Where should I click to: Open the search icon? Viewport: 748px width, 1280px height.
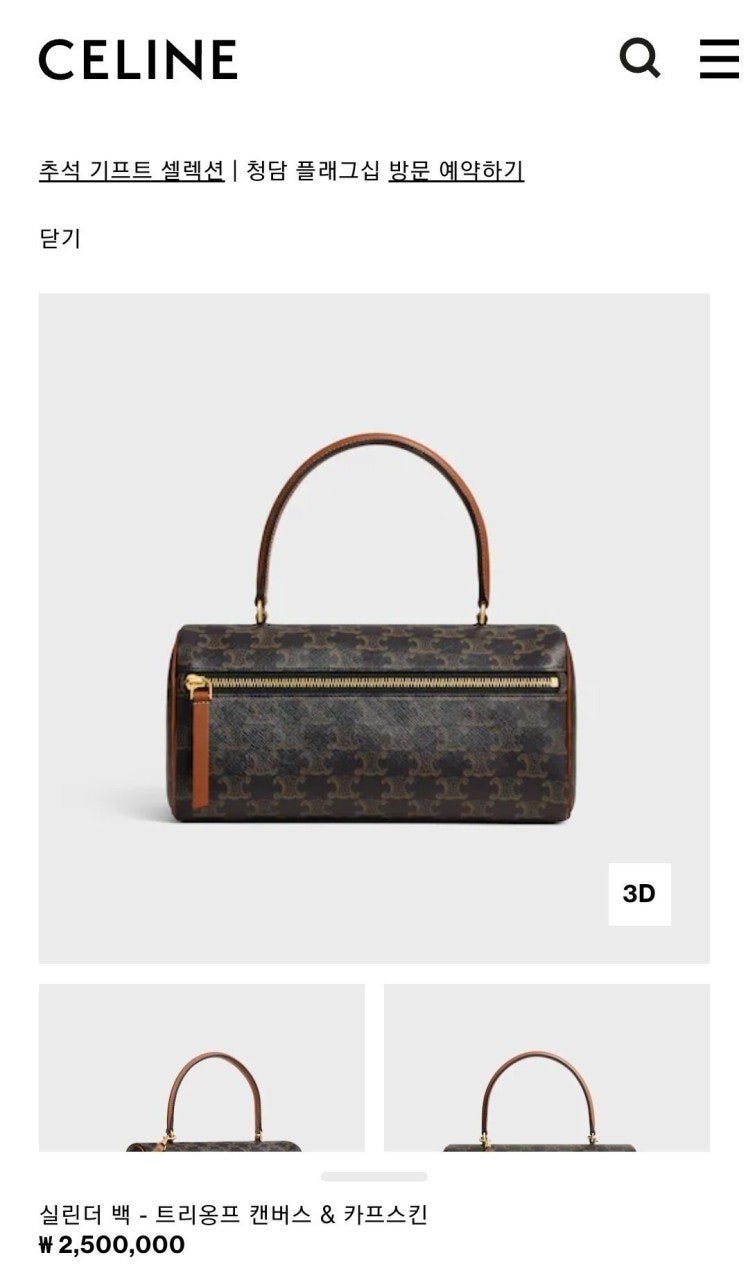tap(640, 58)
